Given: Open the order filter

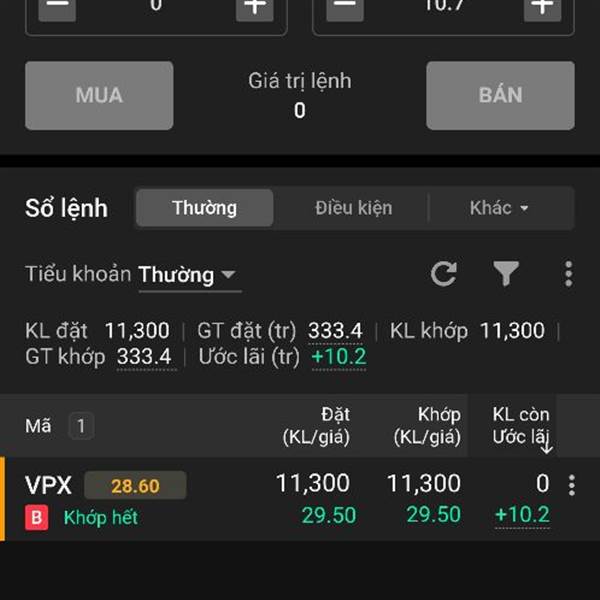Looking at the screenshot, I should tap(506, 274).
